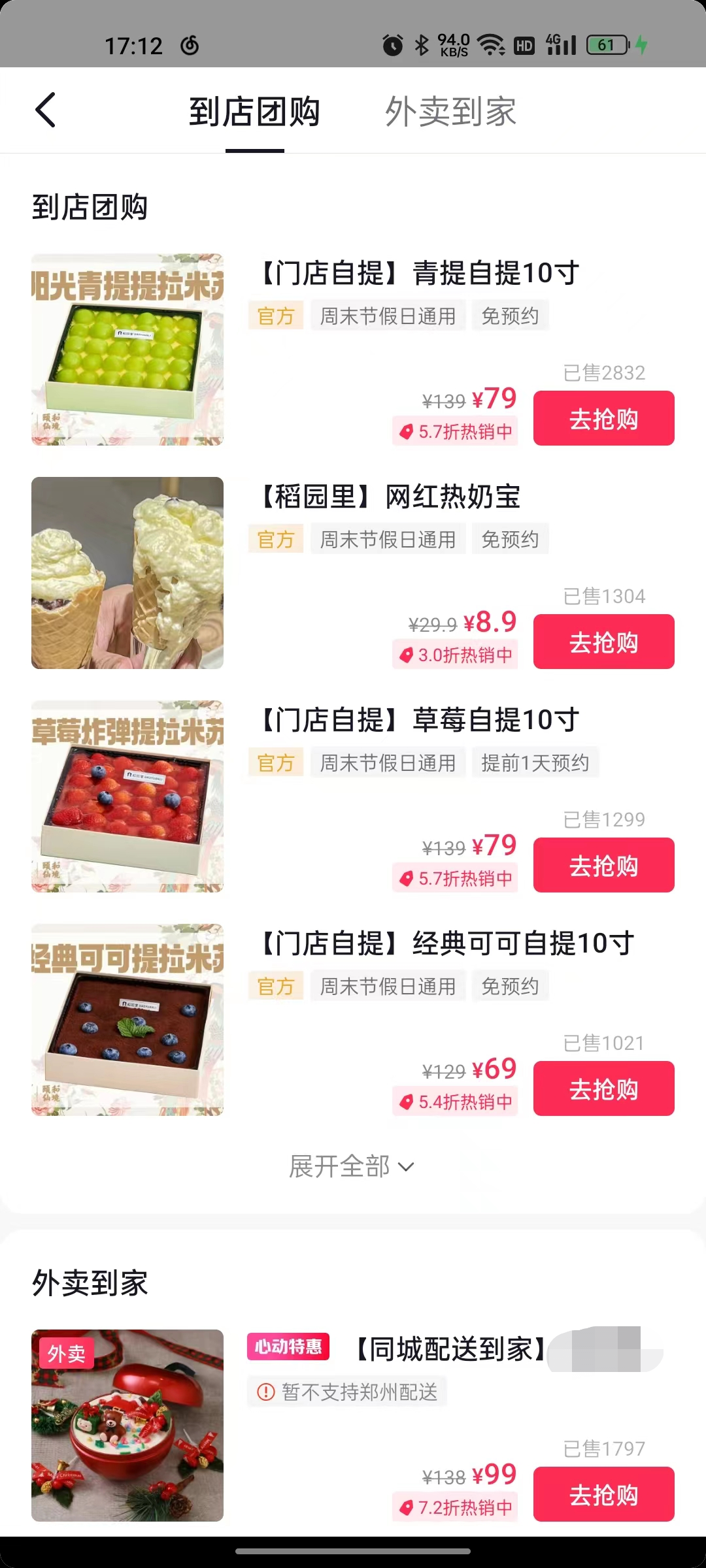Tap 去抢购 for 青提自提10寸
The image size is (706, 1568).
pyautogui.click(x=603, y=418)
